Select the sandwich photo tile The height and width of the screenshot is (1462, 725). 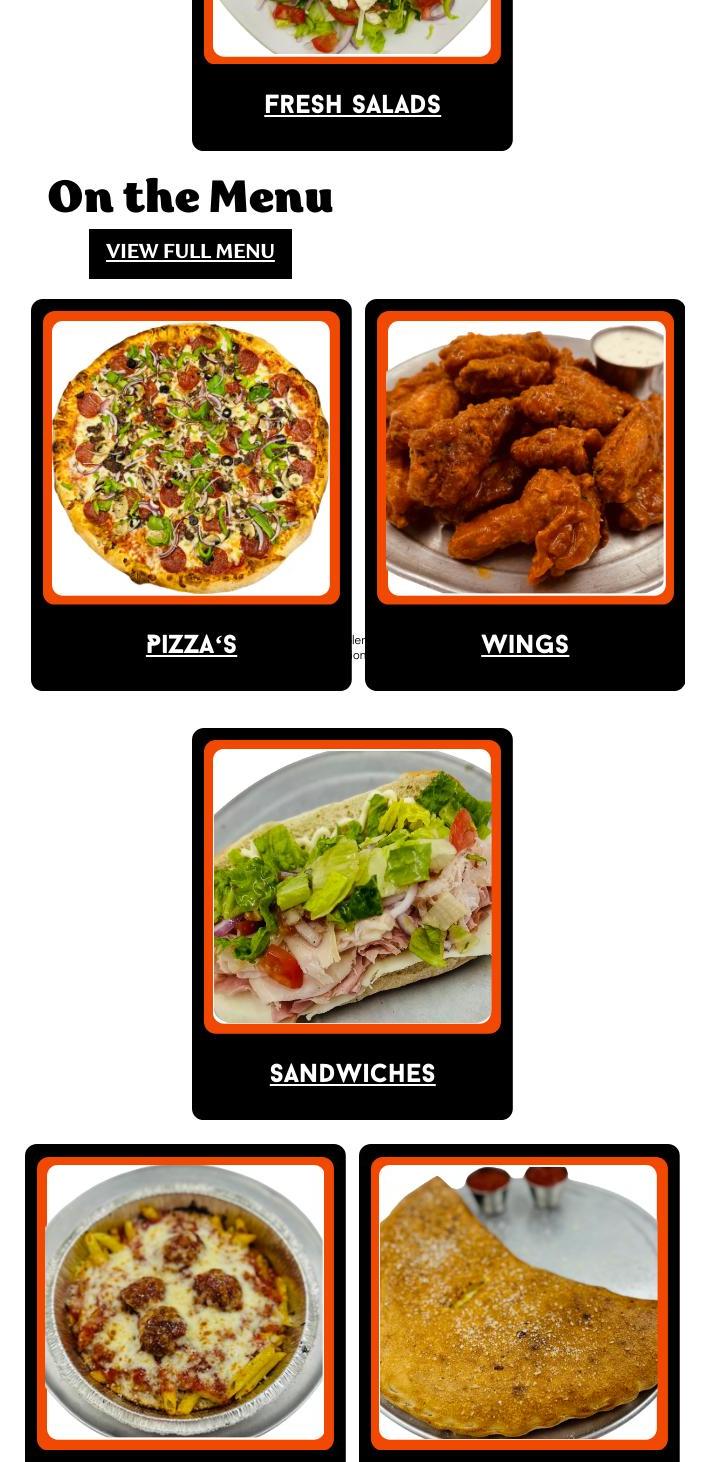(352, 887)
